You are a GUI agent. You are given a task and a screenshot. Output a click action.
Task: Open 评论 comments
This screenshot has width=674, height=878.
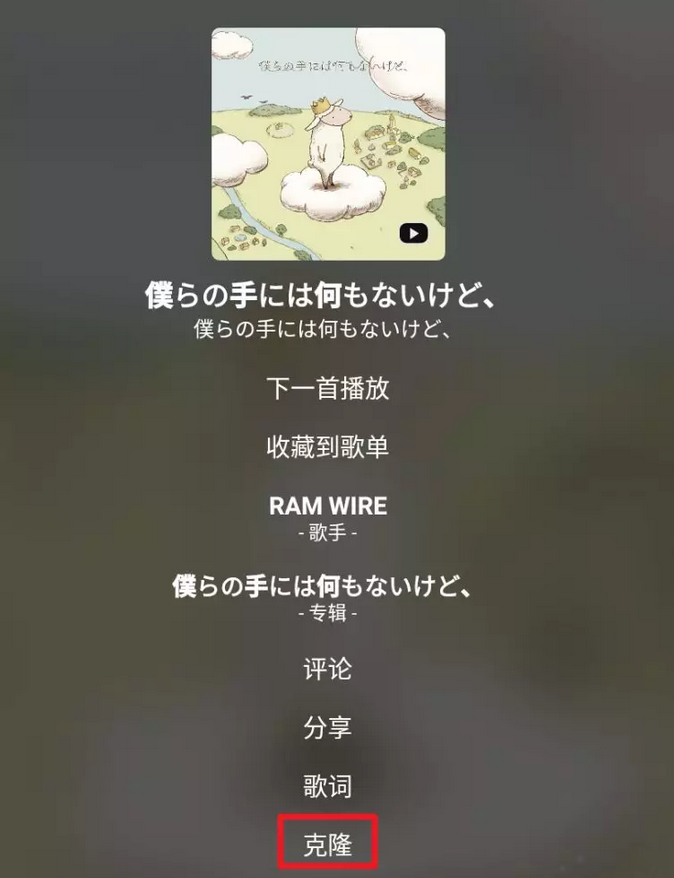pos(328,669)
